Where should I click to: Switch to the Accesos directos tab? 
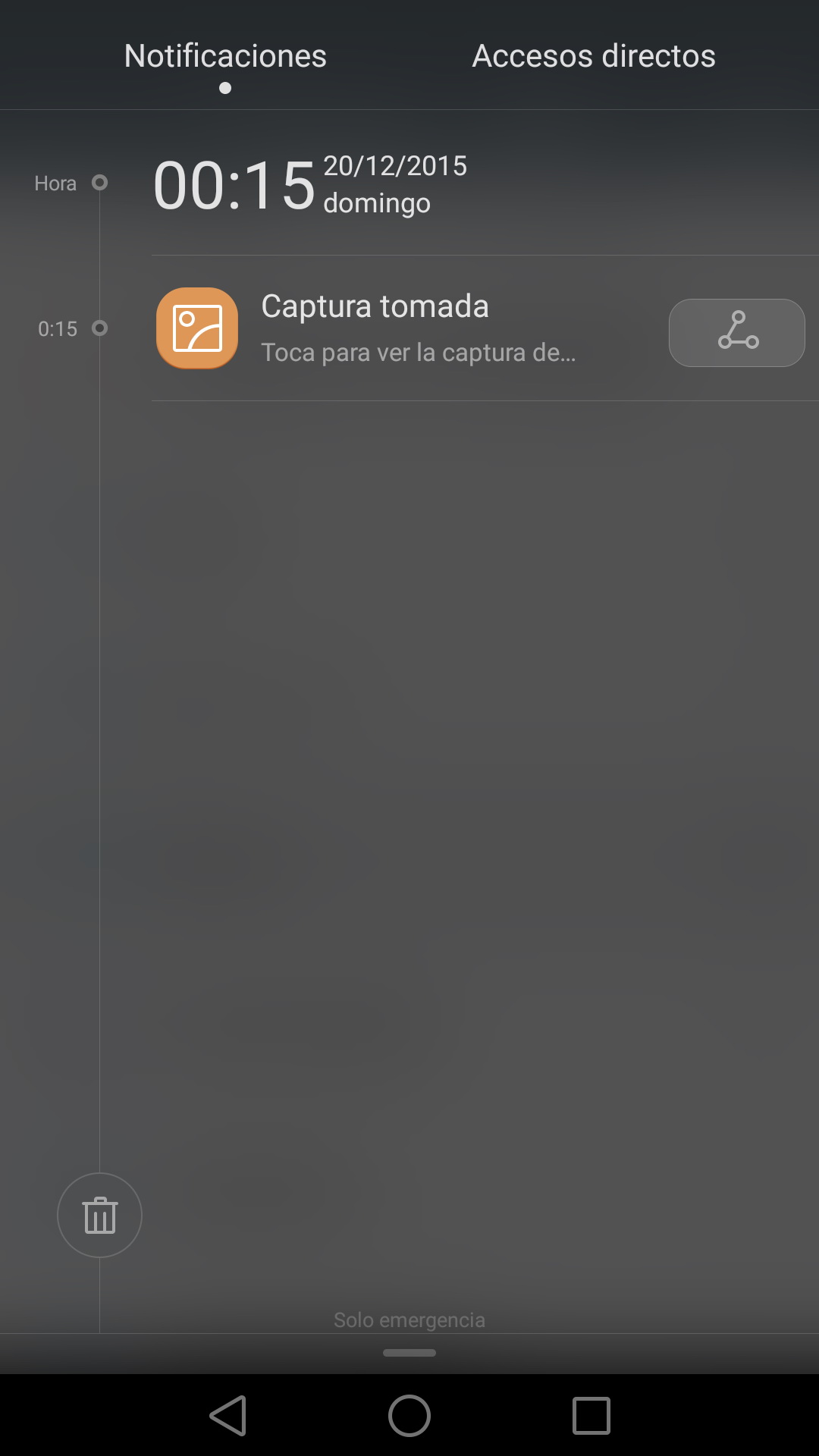tap(593, 56)
